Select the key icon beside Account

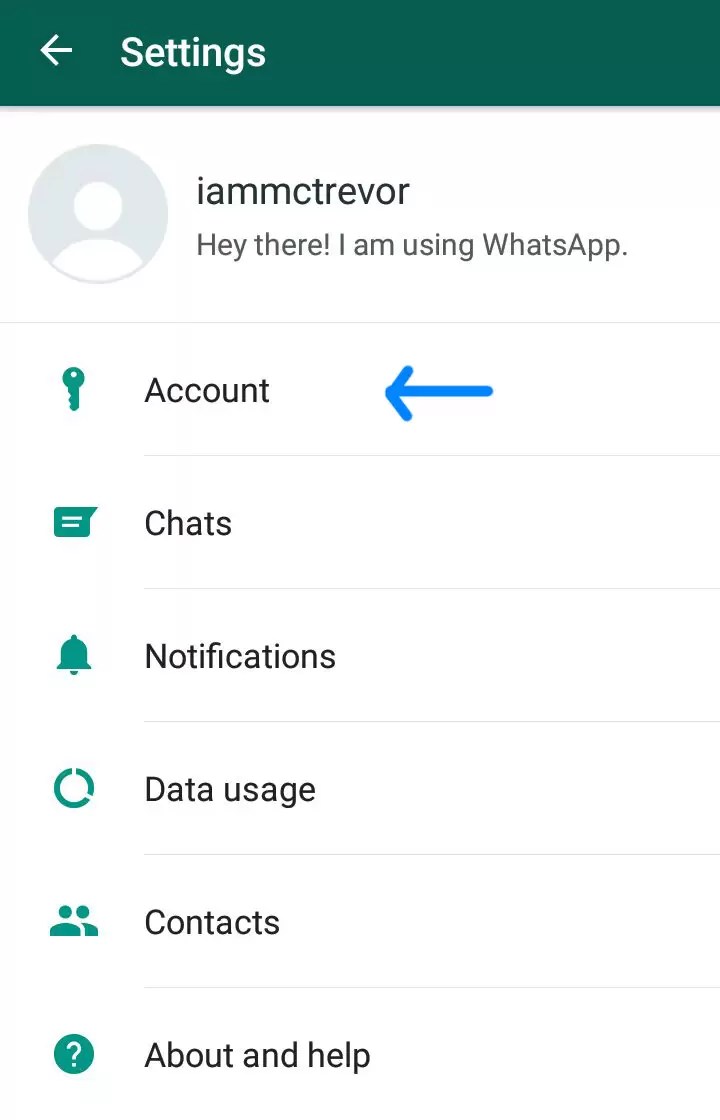pyautogui.click(x=73, y=390)
